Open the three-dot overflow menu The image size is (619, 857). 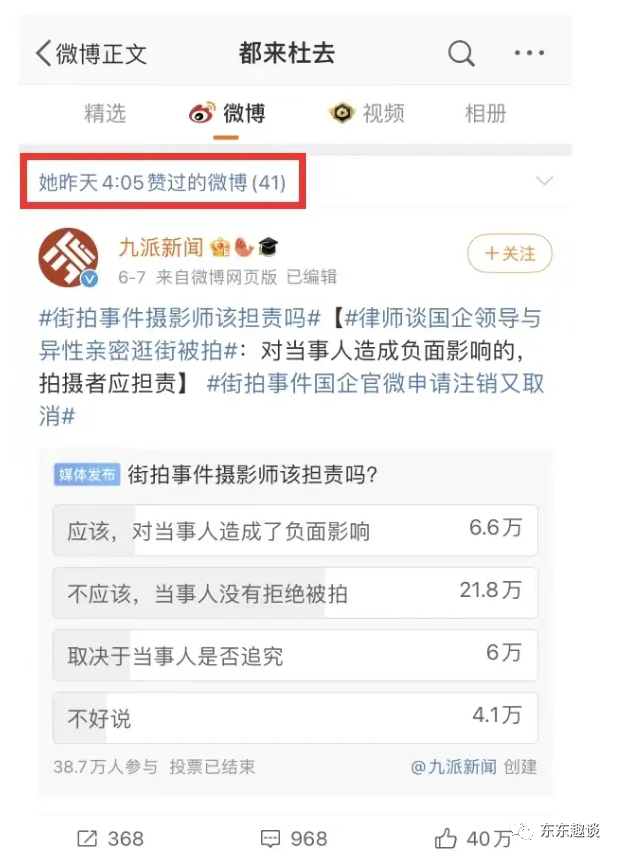pyautogui.click(x=531, y=54)
